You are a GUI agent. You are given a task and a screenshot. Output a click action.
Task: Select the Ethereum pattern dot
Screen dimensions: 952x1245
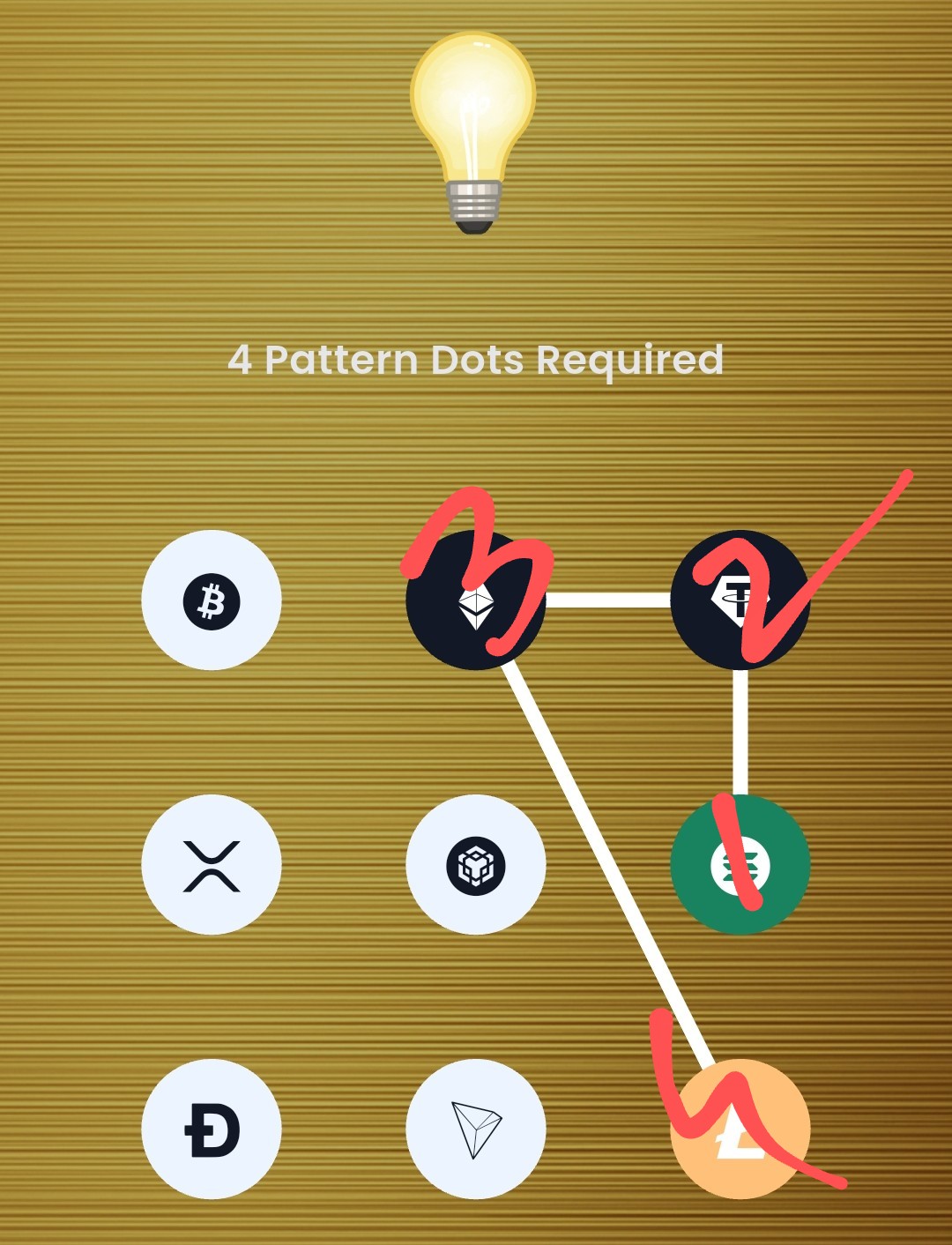coord(476,600)
